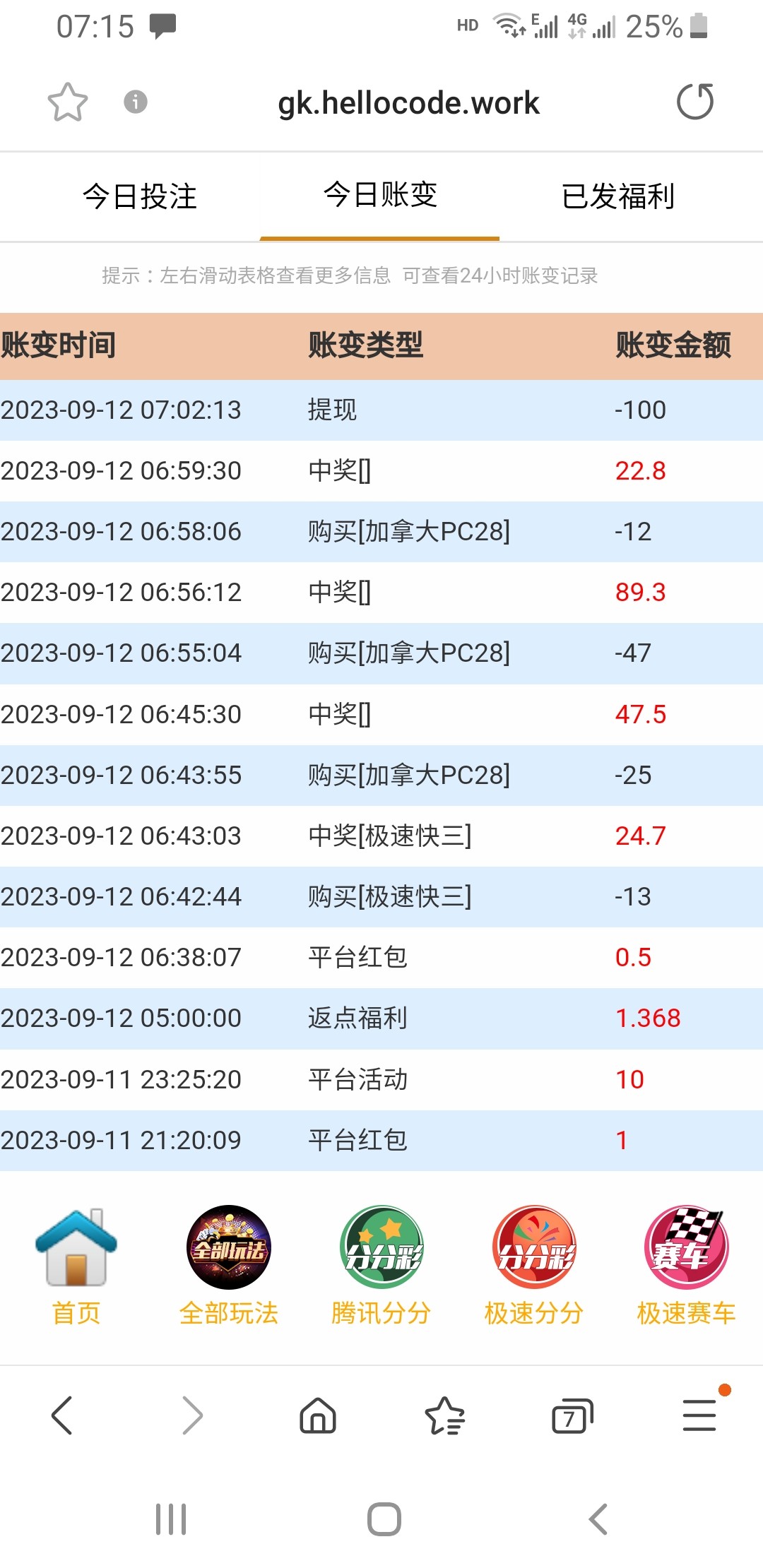Go forward in the browser

tap(191, 1415)
